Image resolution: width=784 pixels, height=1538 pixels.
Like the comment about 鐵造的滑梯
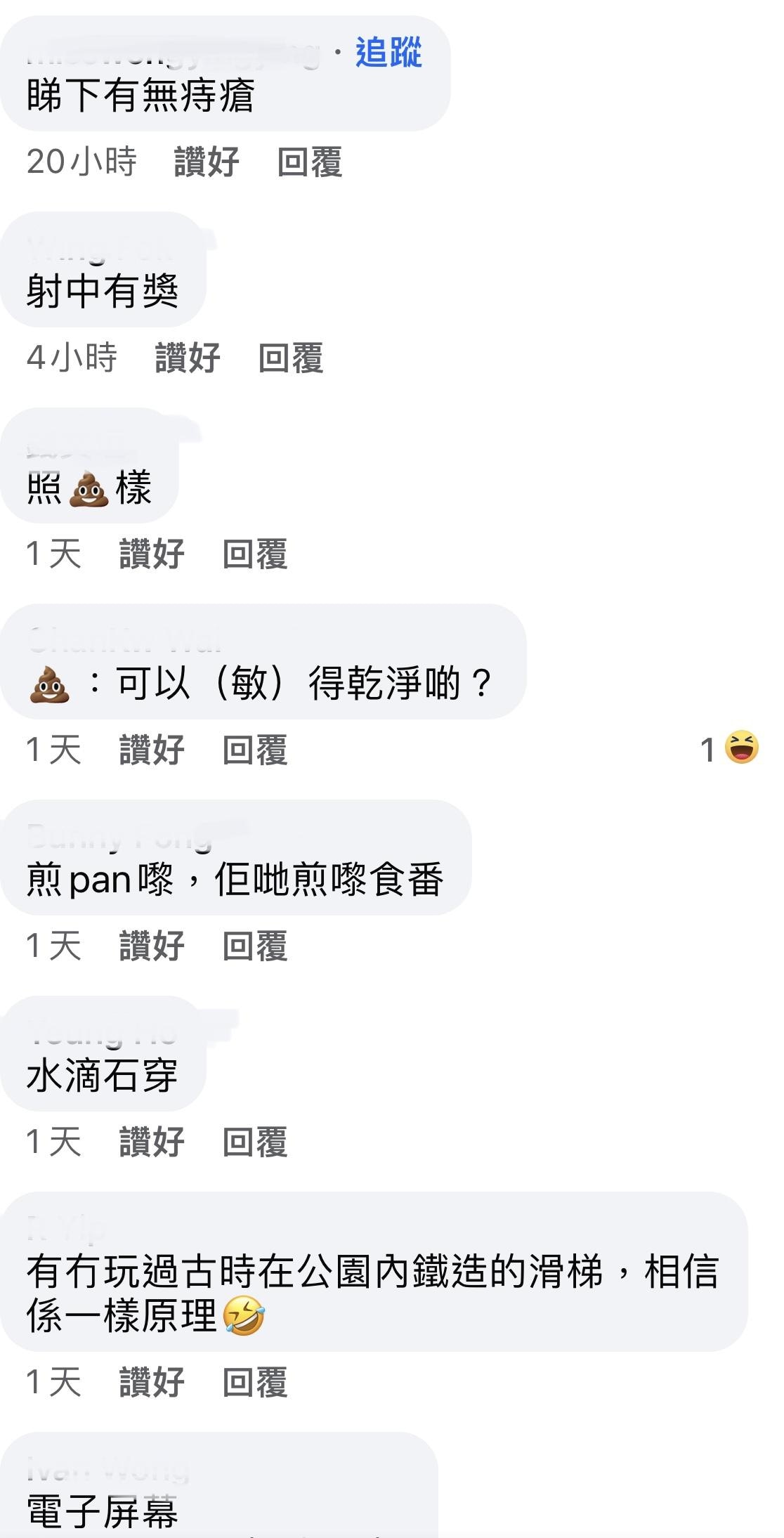(x=152, y=1383)
